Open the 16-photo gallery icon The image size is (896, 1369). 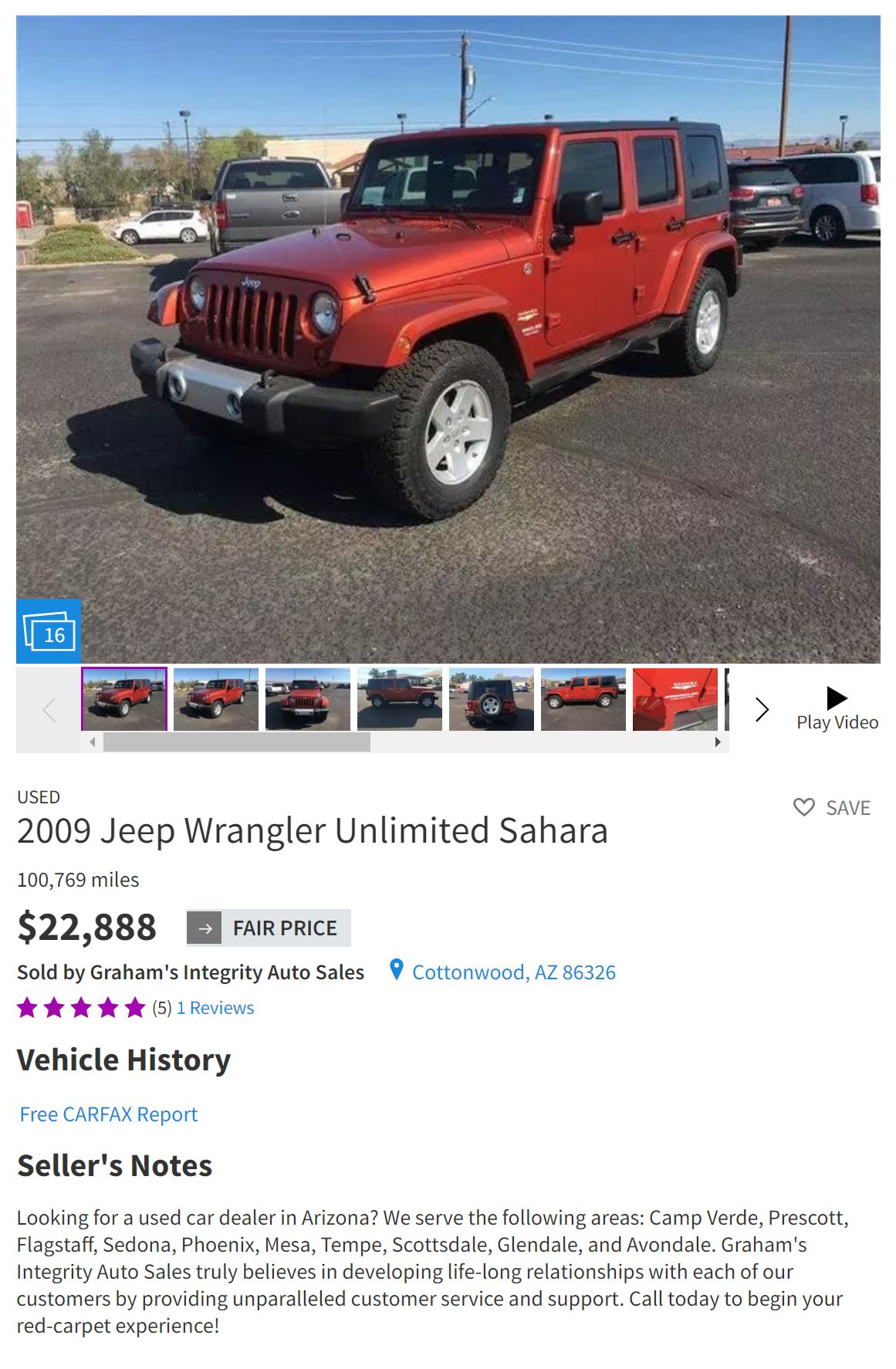[x=49, y=631]
